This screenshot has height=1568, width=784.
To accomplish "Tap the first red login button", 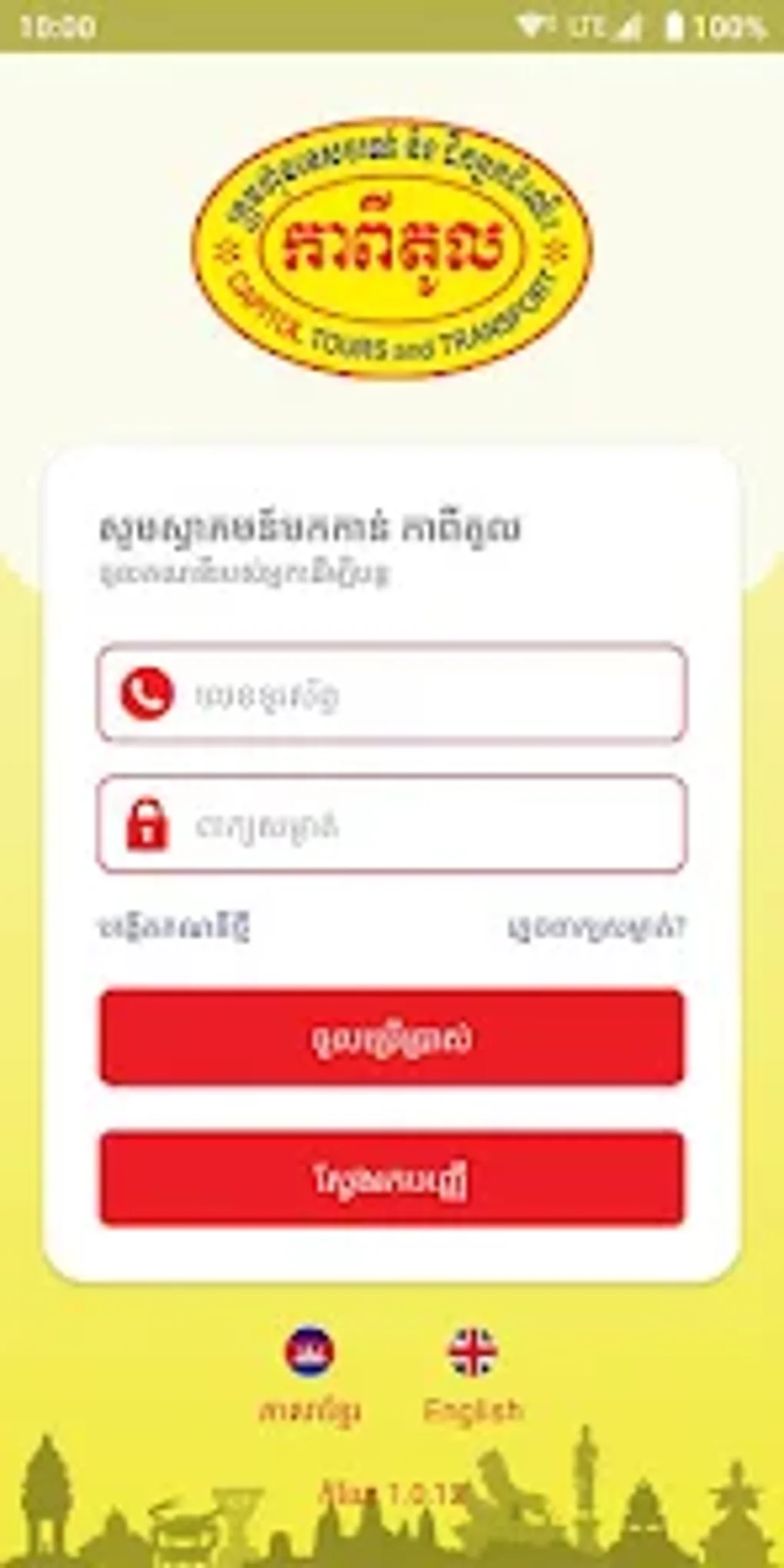I will (391, 1038).
